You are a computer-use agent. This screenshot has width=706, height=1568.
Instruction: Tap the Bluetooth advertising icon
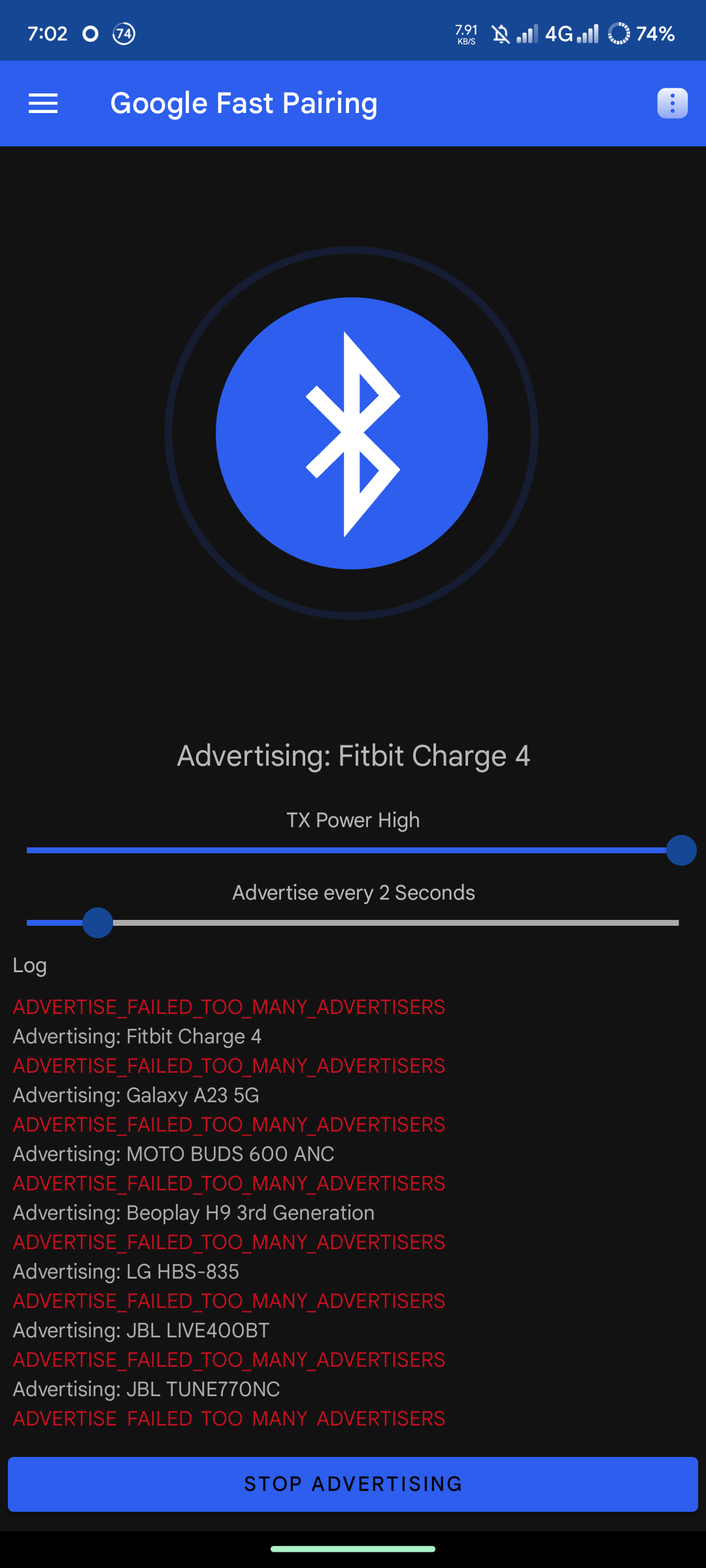click(353, 431)
